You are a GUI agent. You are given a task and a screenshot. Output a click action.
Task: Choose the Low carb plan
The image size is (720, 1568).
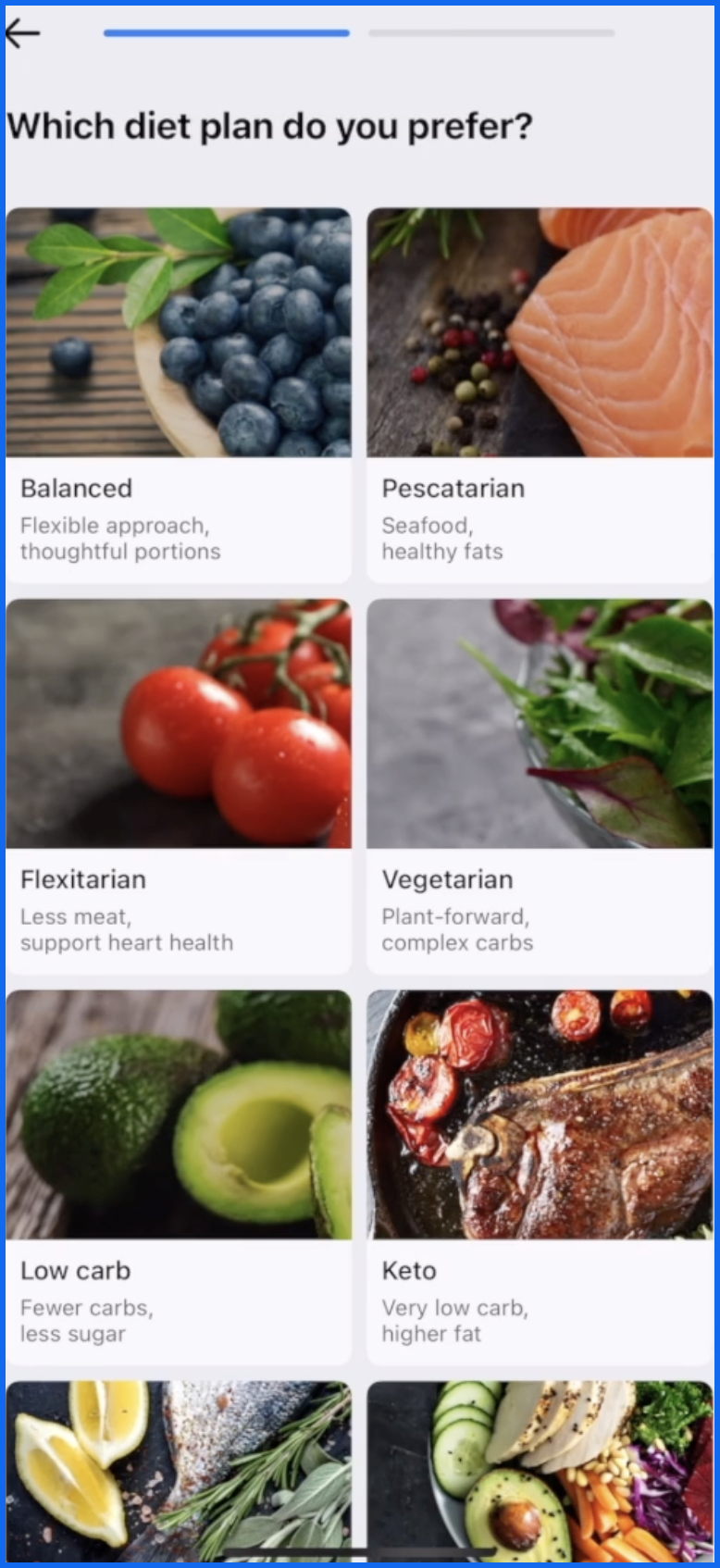(178, 1177)
